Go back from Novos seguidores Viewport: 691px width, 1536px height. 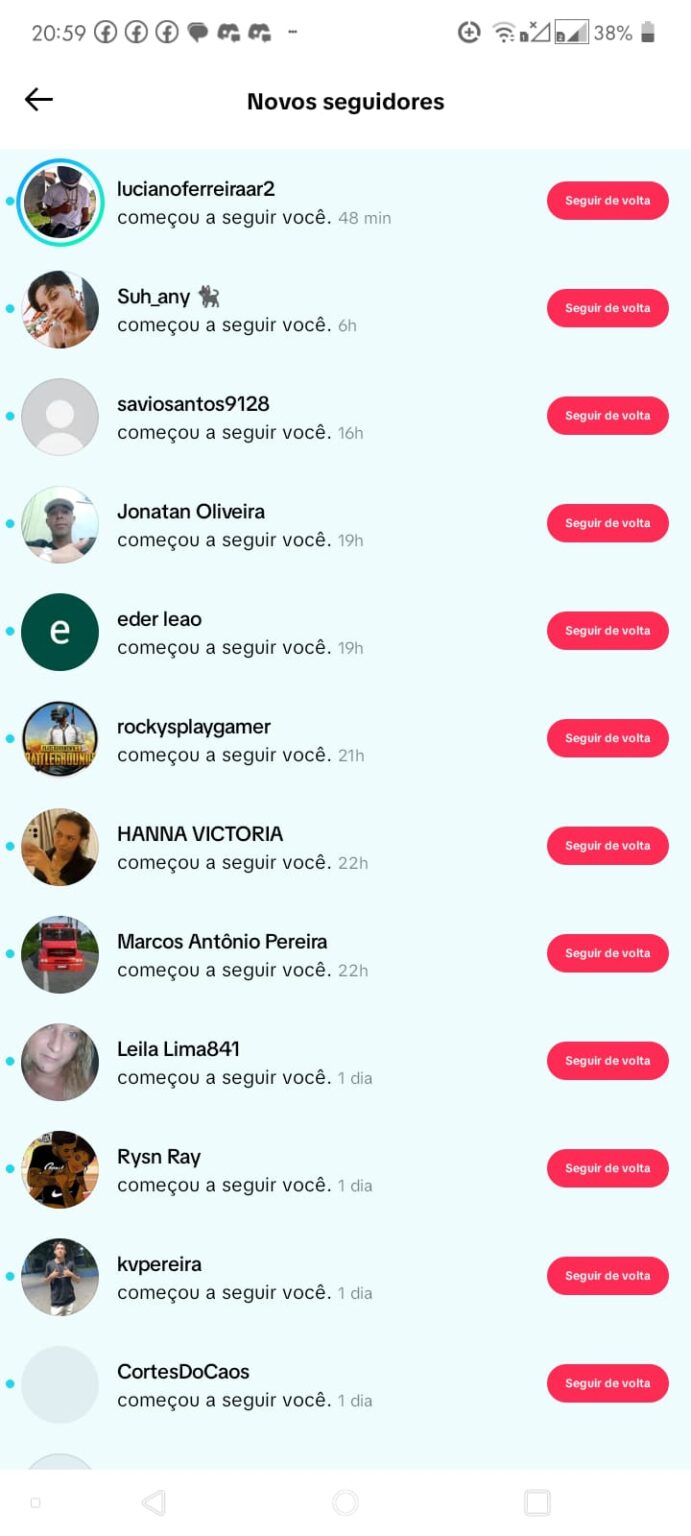[39, 99]
